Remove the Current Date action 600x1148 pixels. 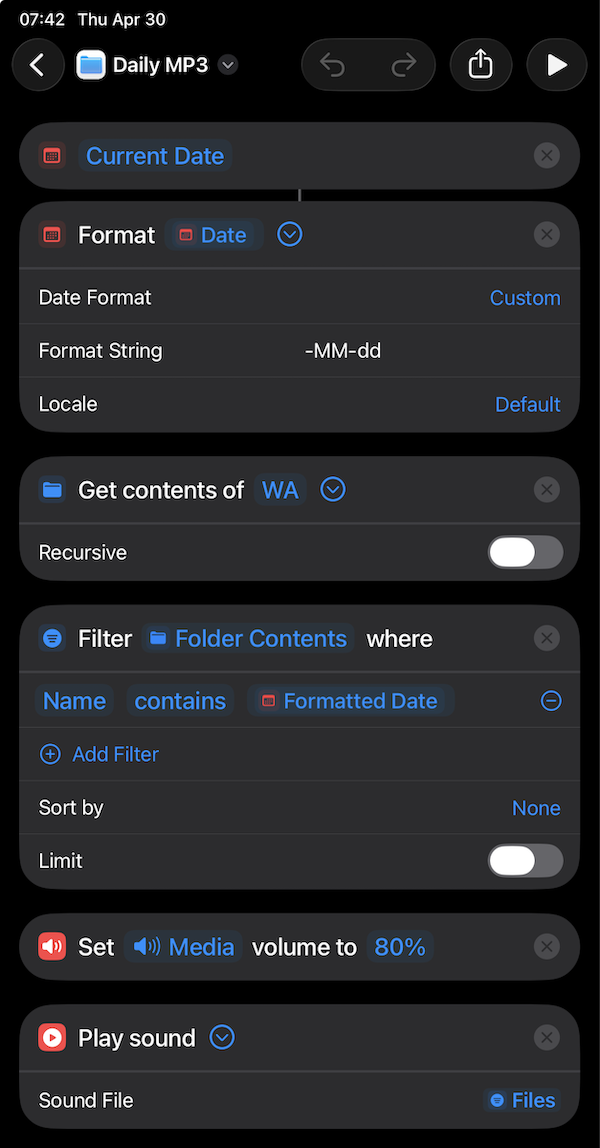pyautogui.click(x=546, y=156)
